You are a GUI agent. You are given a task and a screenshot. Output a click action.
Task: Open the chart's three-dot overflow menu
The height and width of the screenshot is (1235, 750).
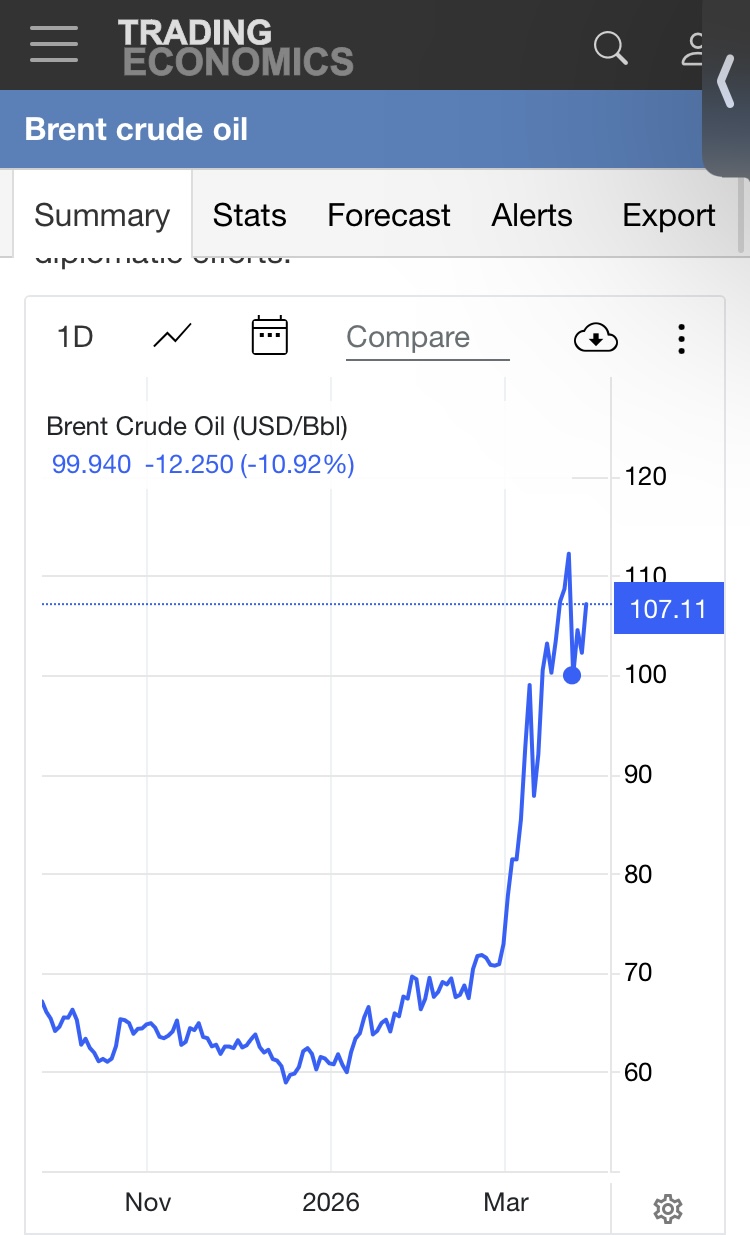point(681,338)
